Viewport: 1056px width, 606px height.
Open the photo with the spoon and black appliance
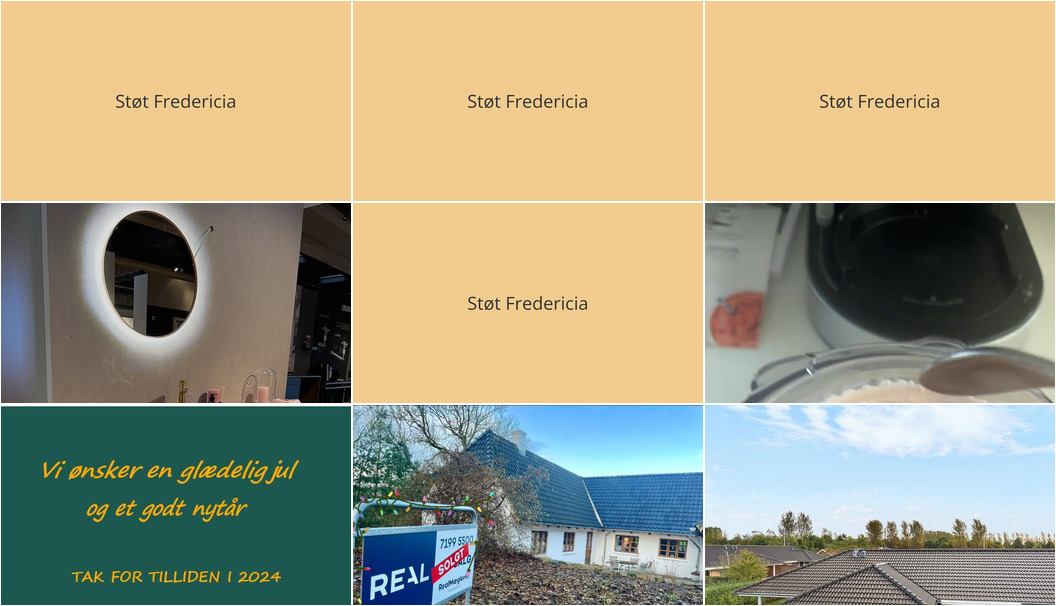(880, 303)
